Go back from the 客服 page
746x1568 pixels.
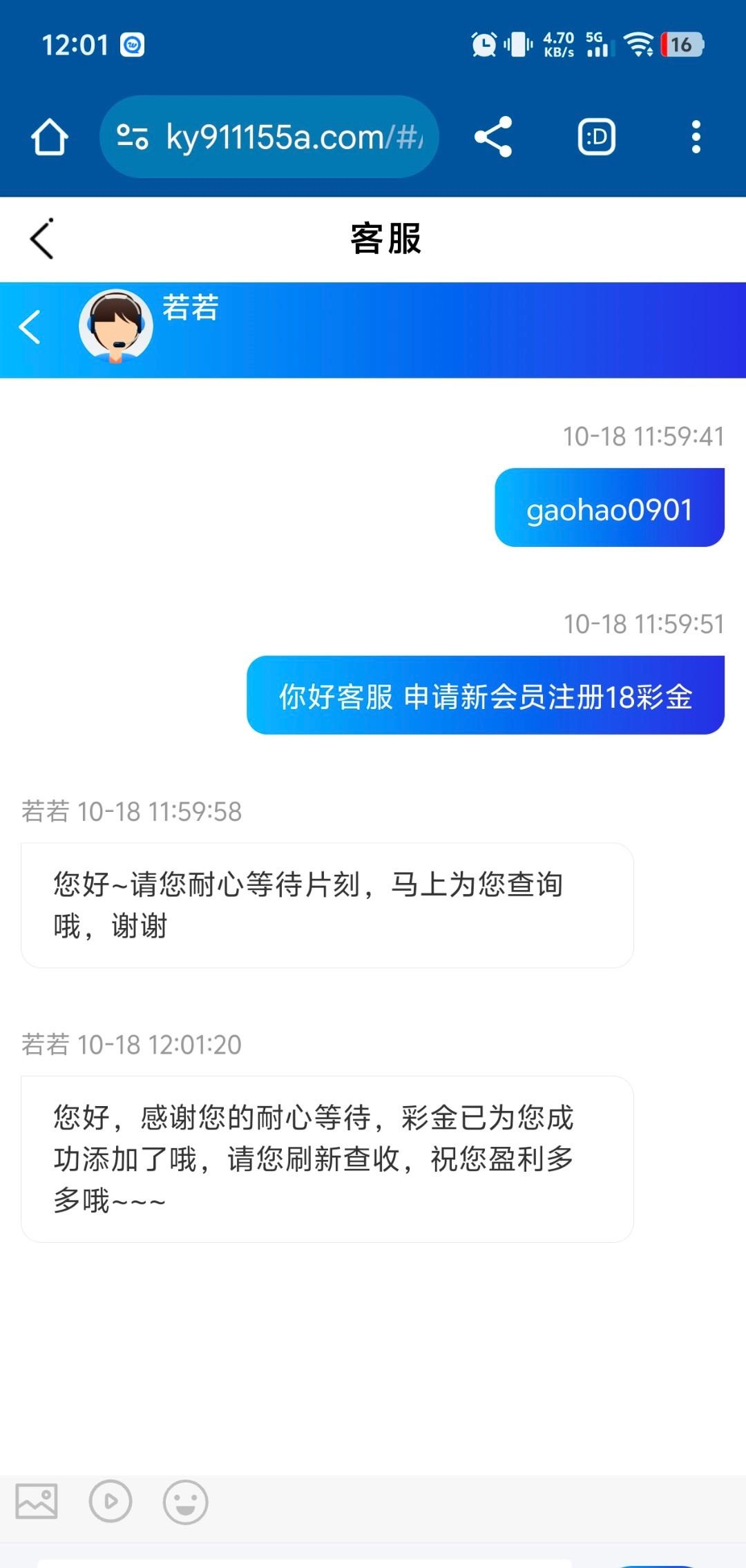pos(41,239)
